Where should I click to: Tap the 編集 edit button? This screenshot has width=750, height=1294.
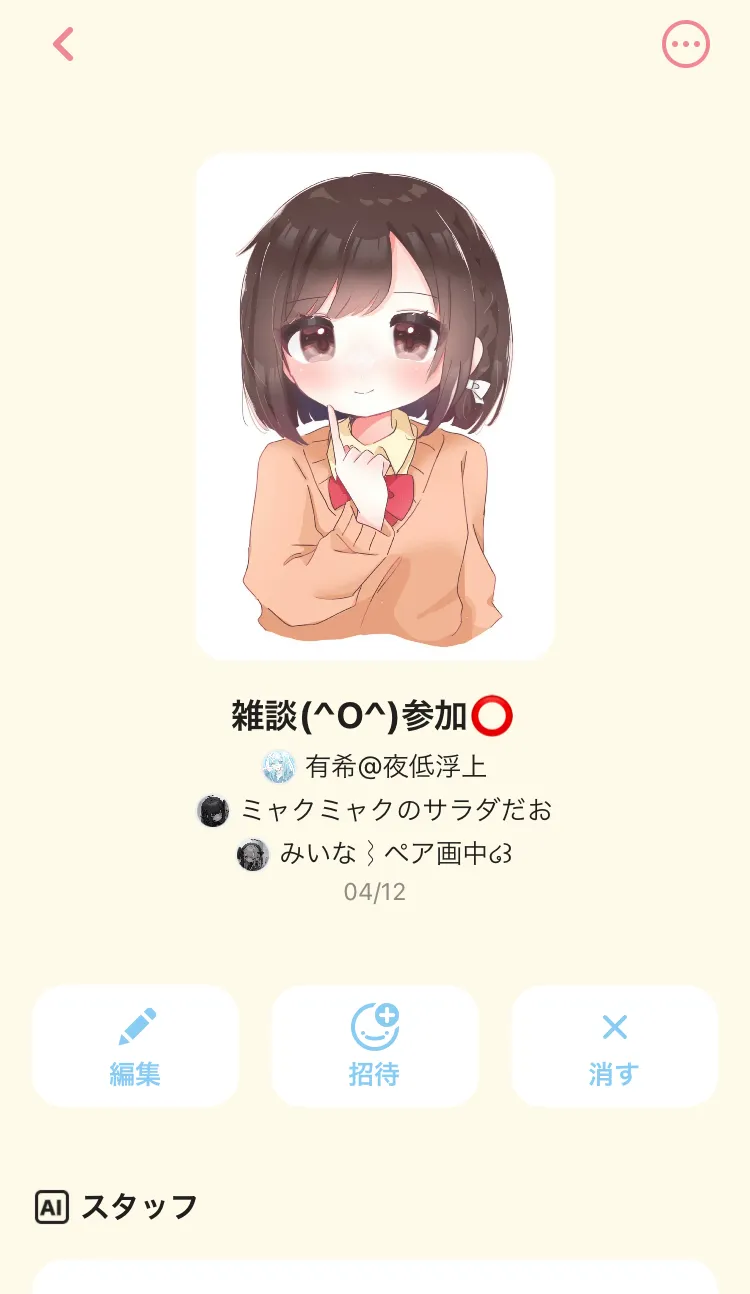point(135,1046)
